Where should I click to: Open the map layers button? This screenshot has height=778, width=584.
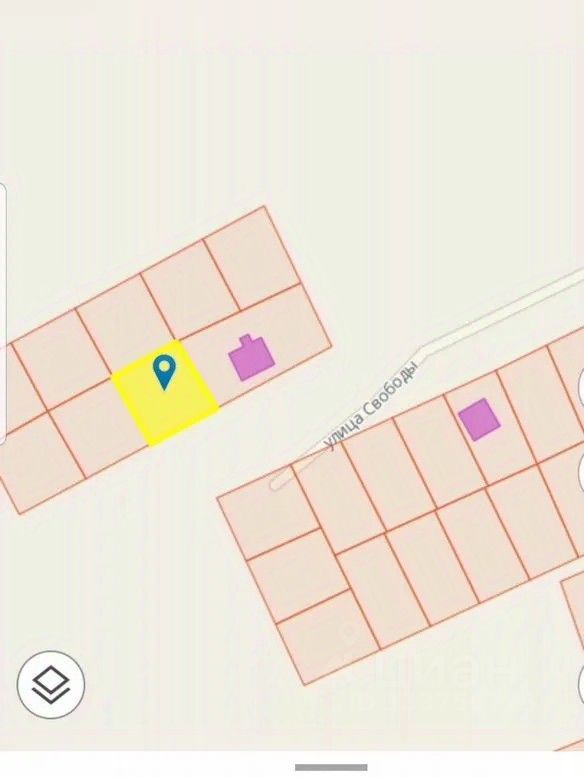pyautogui.click(x=51, y=684)
